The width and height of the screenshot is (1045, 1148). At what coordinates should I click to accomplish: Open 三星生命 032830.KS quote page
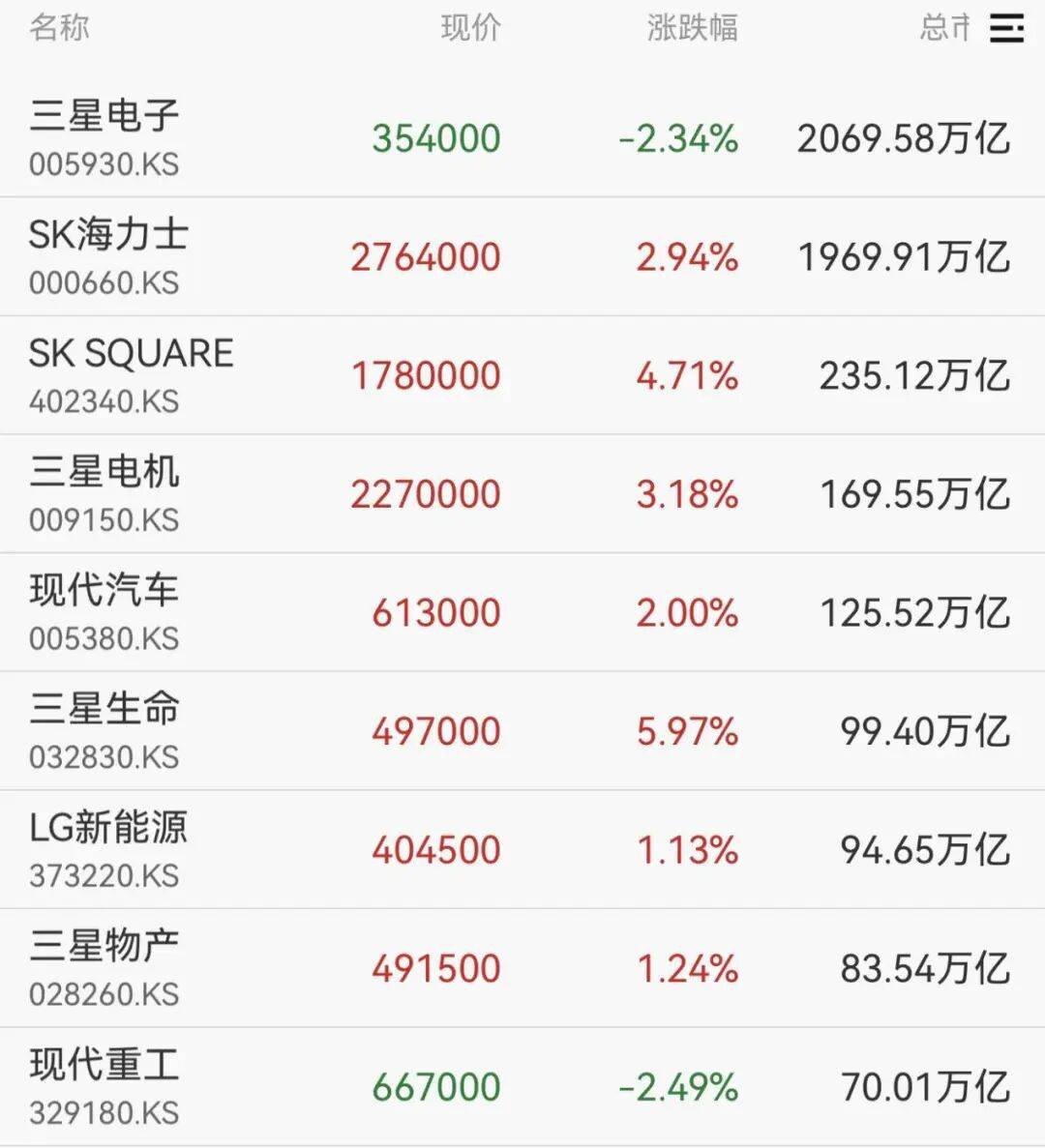[522, 731]
